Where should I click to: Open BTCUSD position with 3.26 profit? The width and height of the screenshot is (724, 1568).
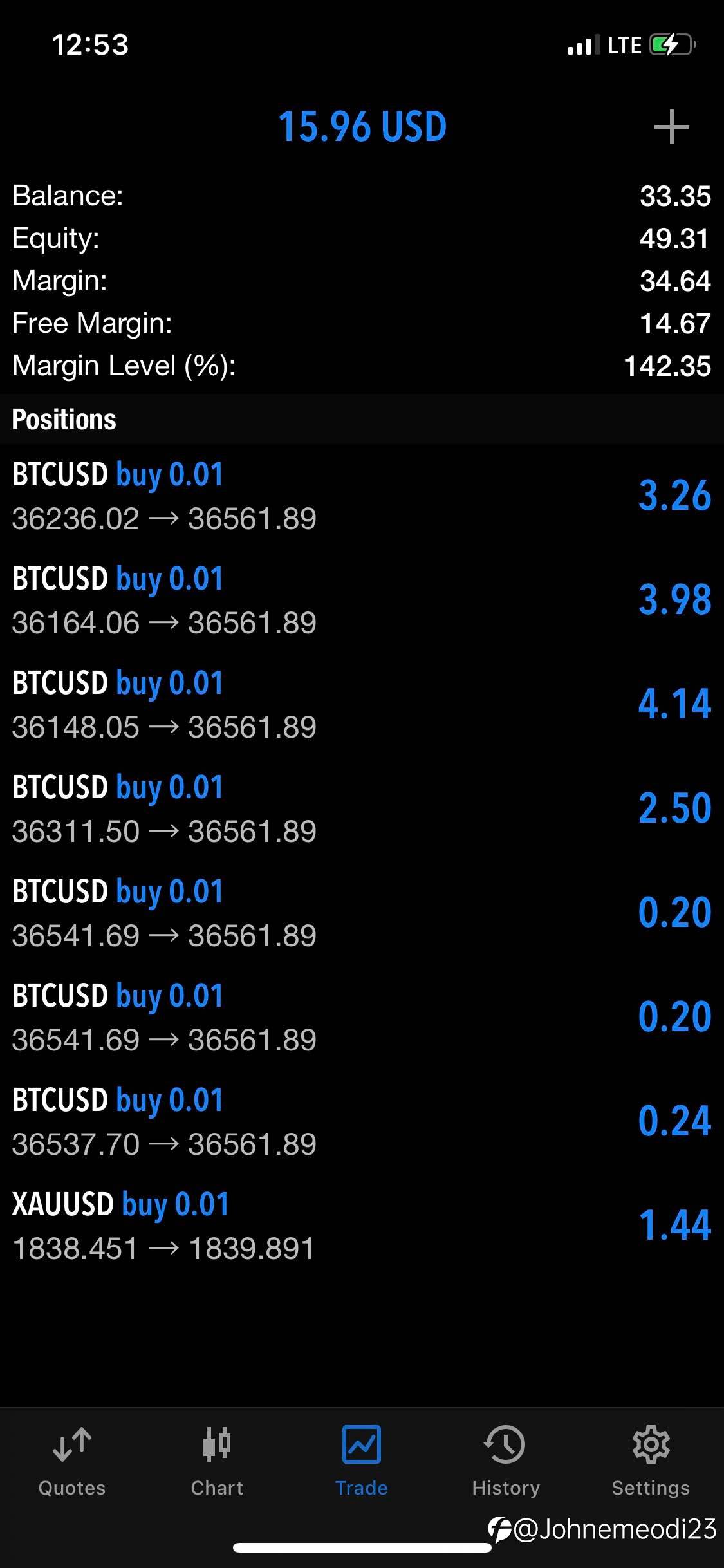362,496
